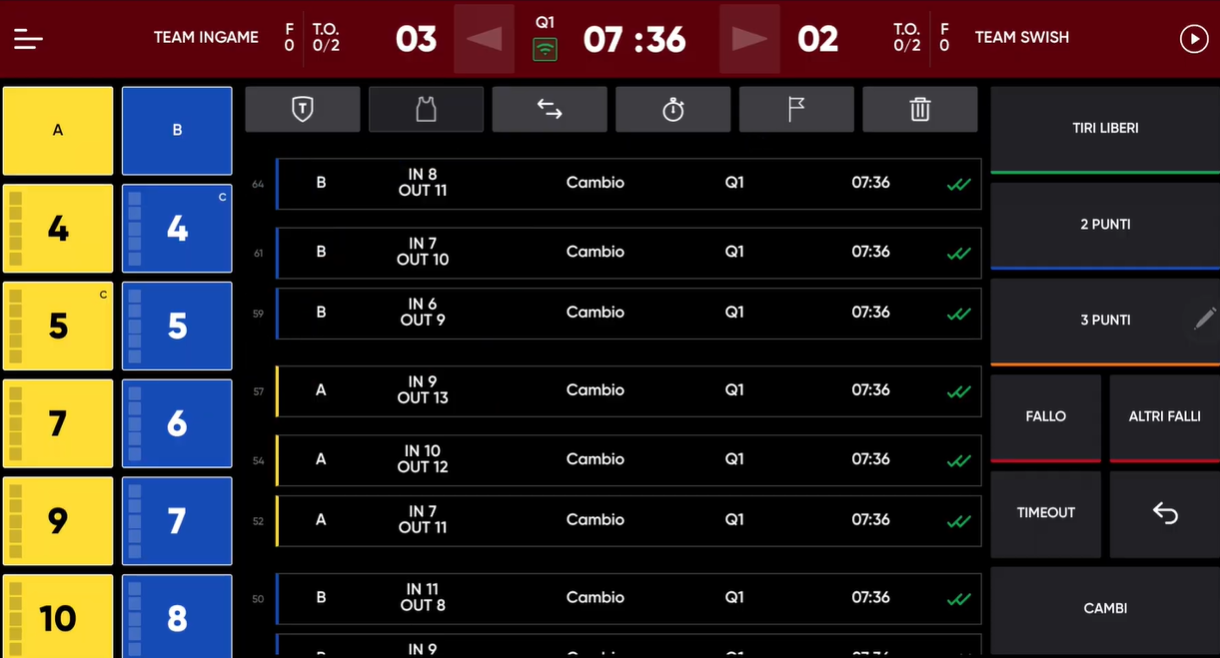Open the hamburger menu

coord(28,39)
